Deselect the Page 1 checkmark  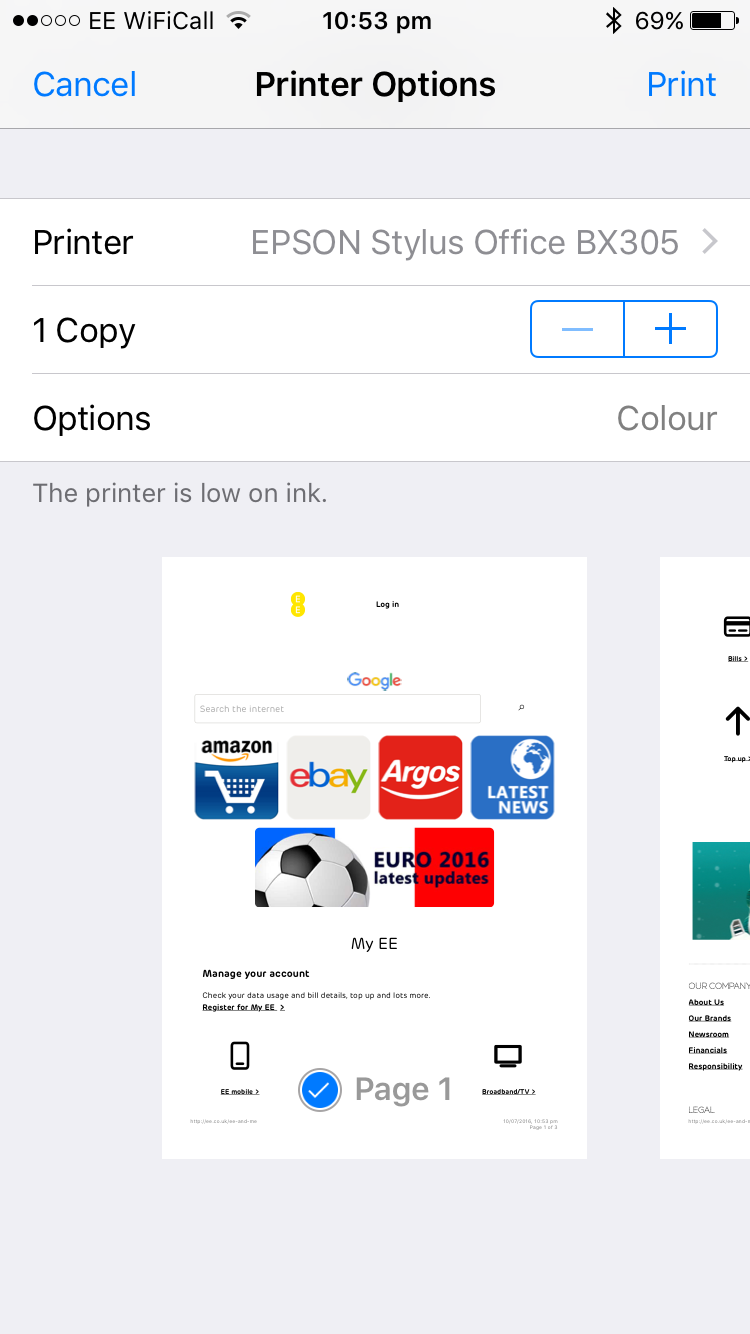[x=320, y=1090]
